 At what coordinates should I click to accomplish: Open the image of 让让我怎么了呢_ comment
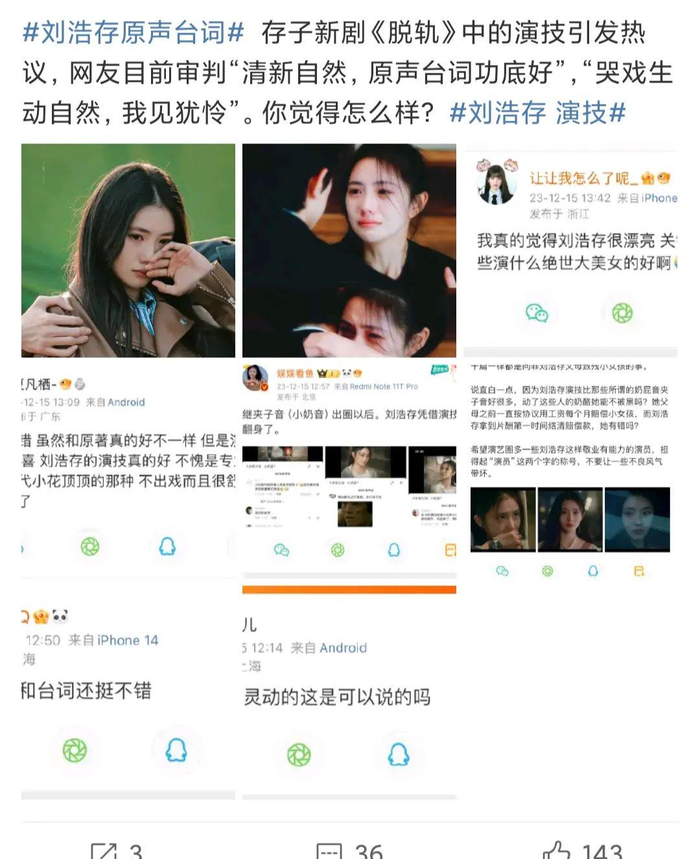tap(571, 250)
